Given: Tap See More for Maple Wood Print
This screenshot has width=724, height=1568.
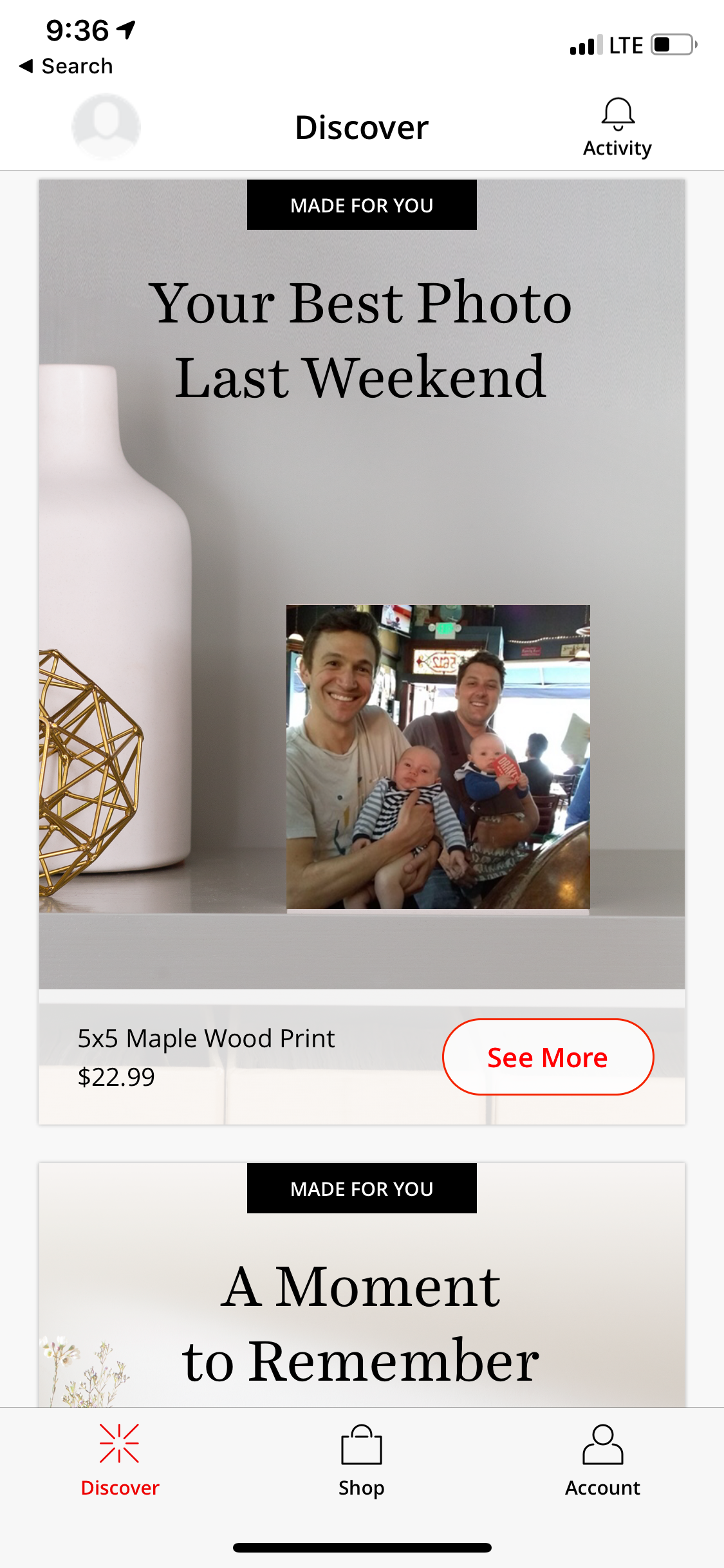Looking at the screenshot, I should [x=548, y=1057].
